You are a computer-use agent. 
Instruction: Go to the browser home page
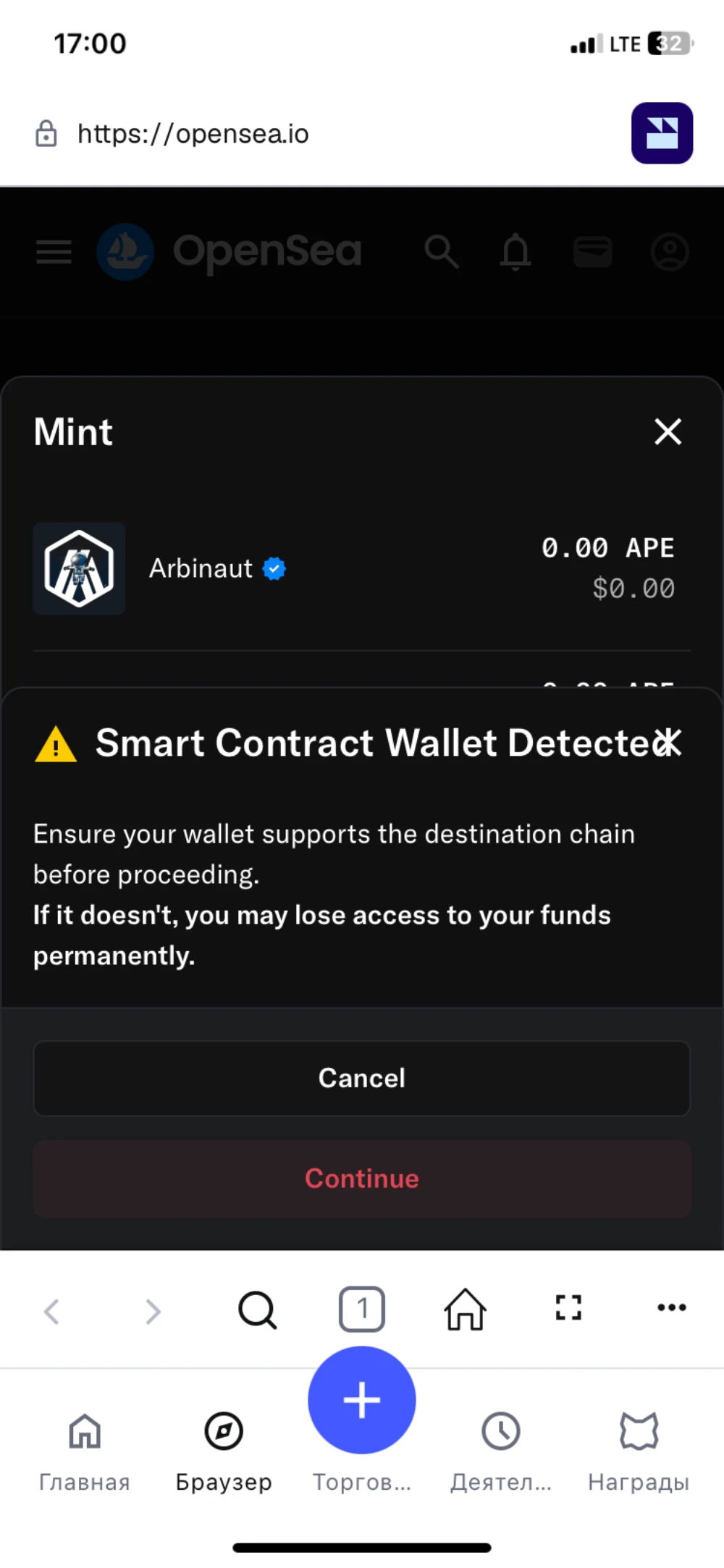click(465, 1310)
